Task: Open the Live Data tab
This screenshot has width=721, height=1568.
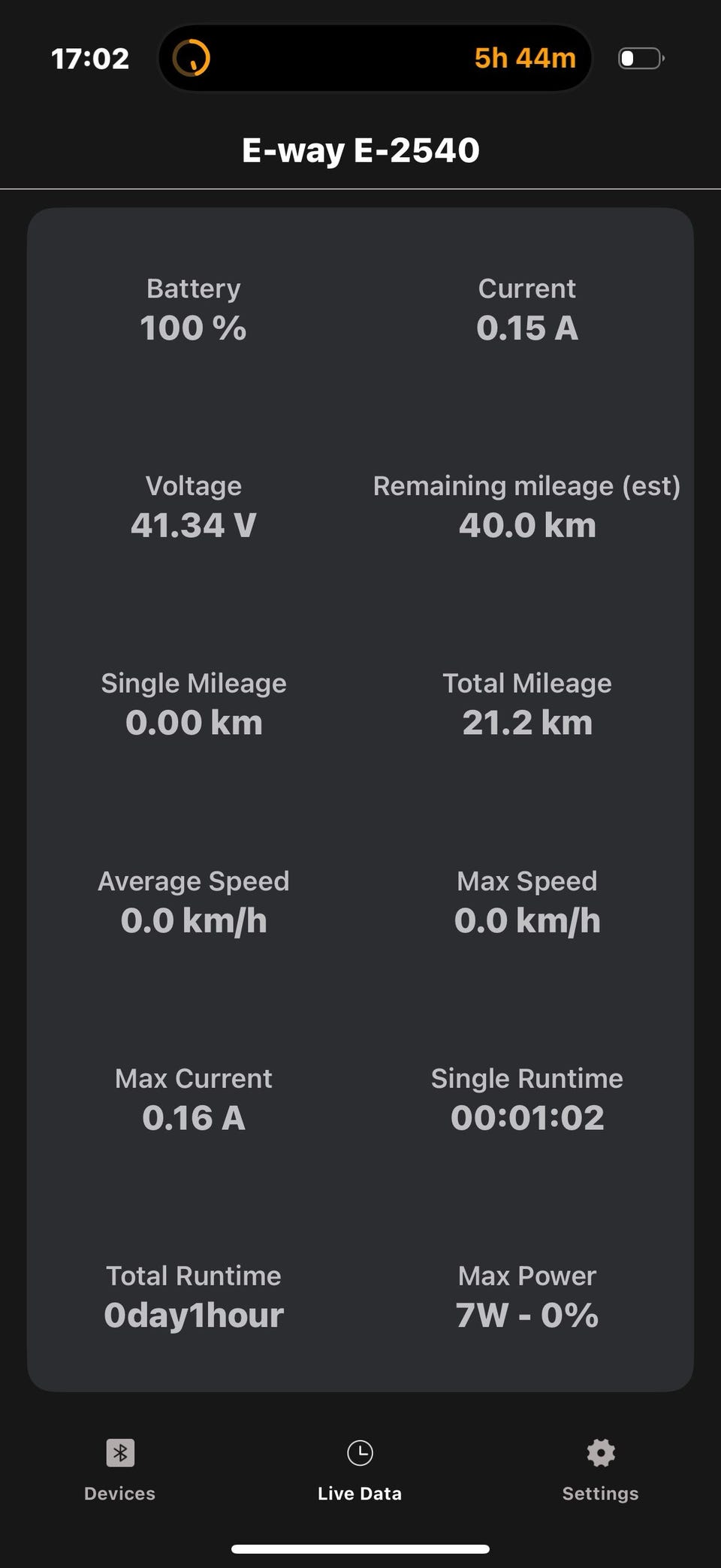Action: pos(360,1469)
